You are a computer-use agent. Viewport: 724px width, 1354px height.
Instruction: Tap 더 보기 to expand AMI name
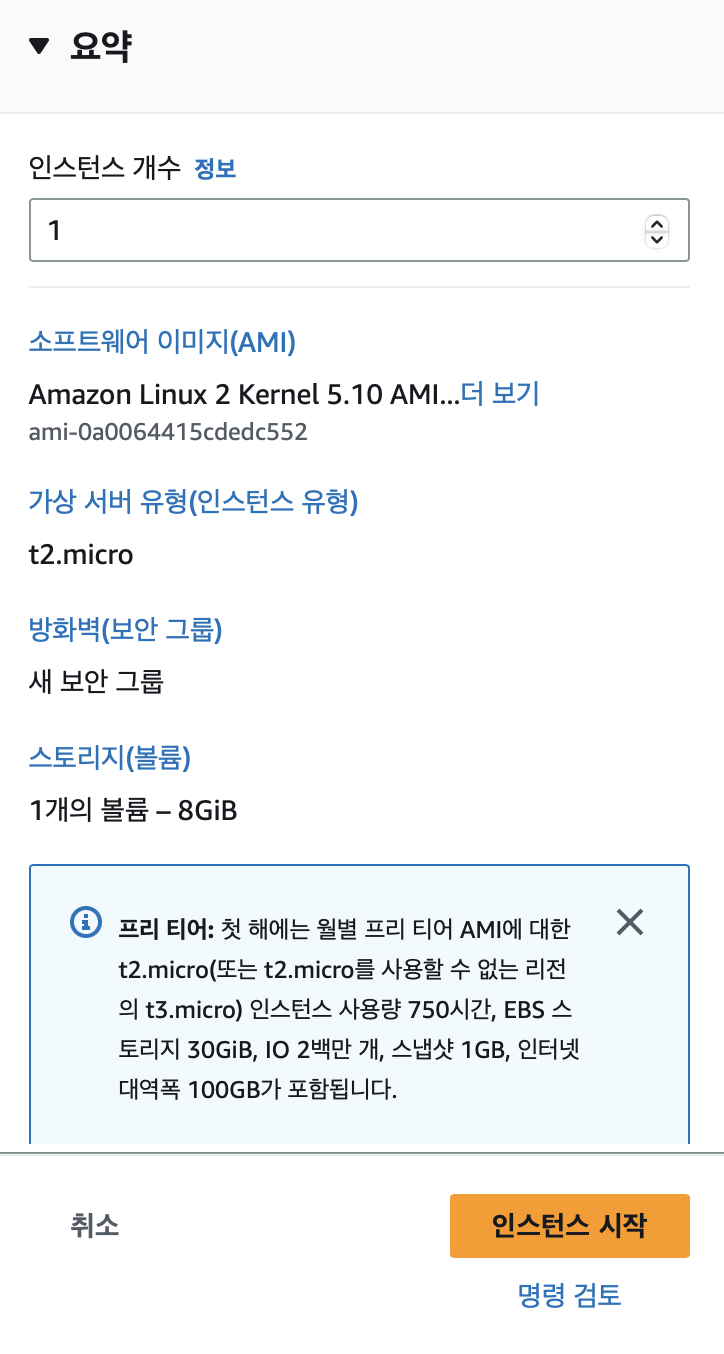pyautogui.click(x=500, y=394)
